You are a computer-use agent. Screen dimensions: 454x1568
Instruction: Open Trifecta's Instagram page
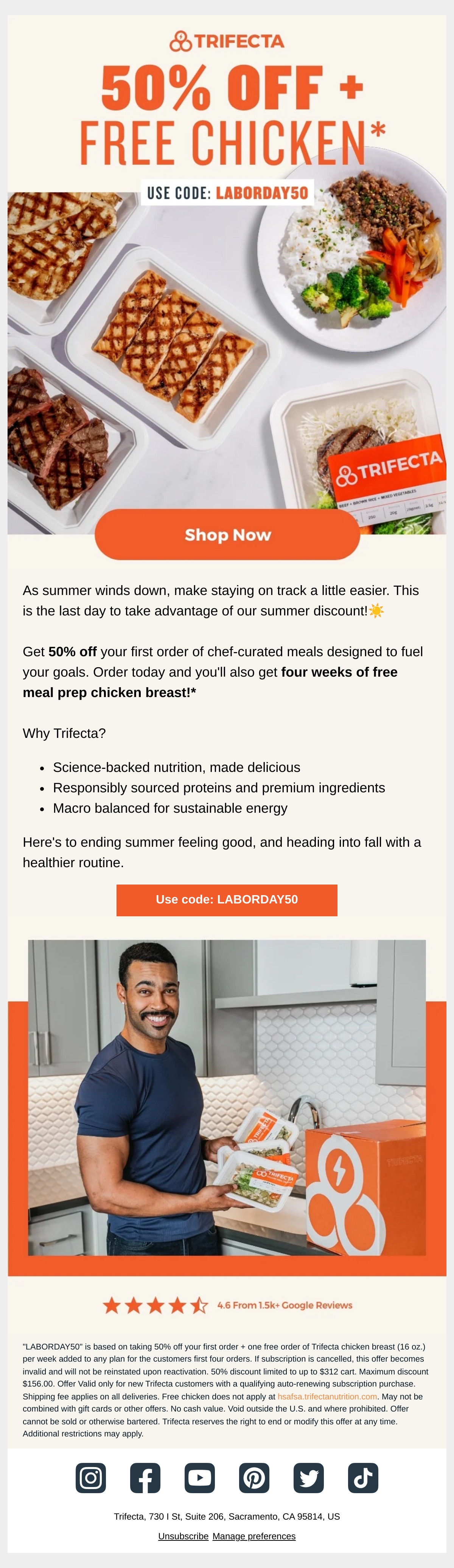point(91,1478)
